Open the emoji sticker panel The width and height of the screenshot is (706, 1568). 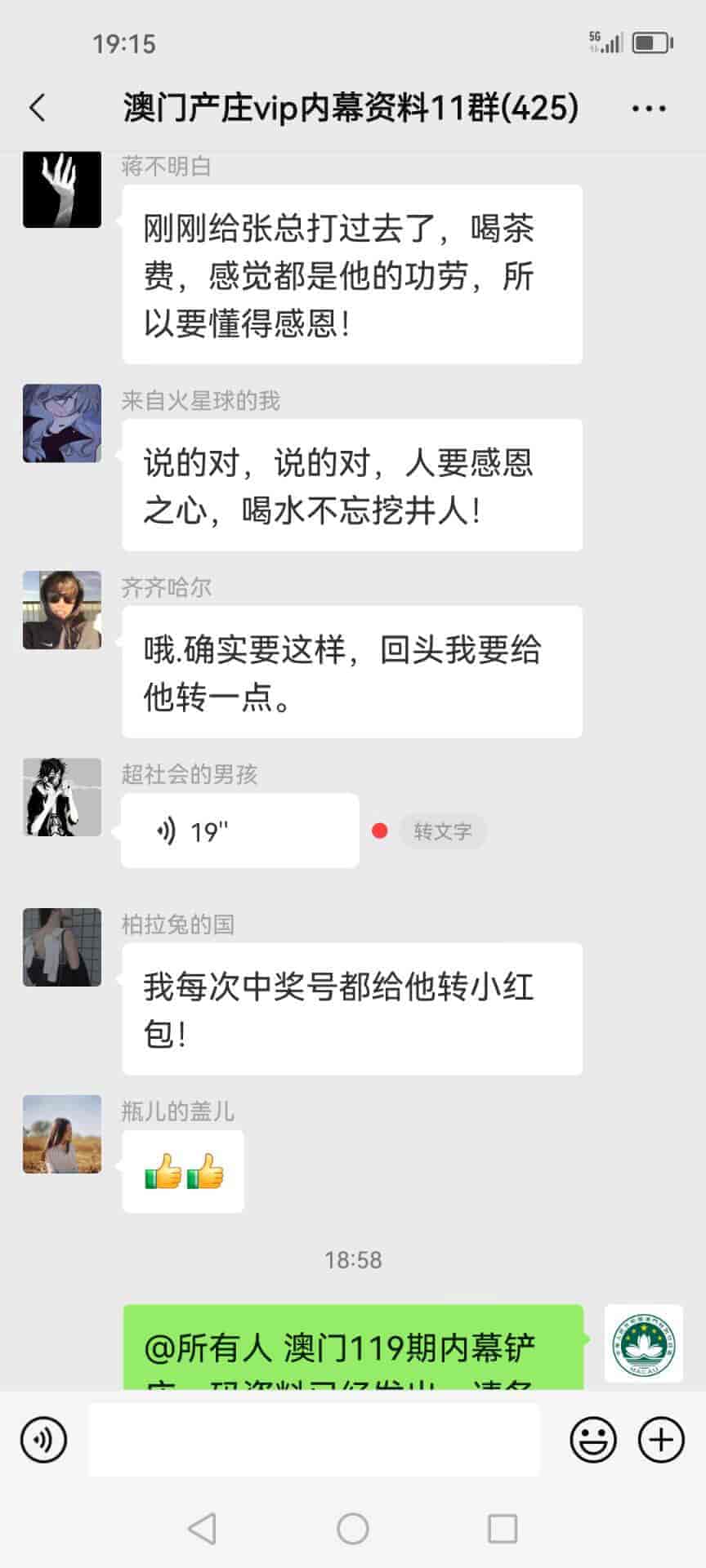[x=593, y=1440]
